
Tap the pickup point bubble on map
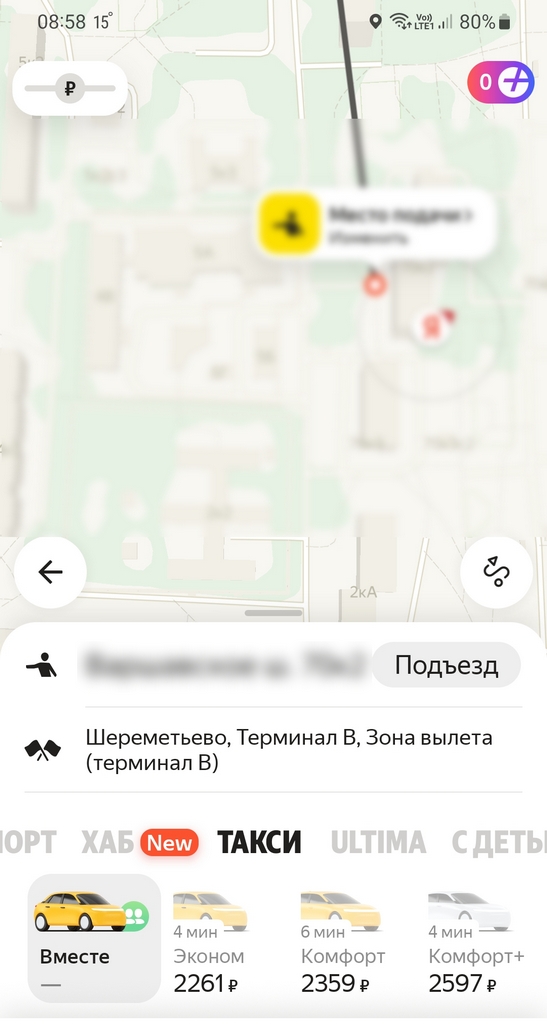(x=375, y=224)
